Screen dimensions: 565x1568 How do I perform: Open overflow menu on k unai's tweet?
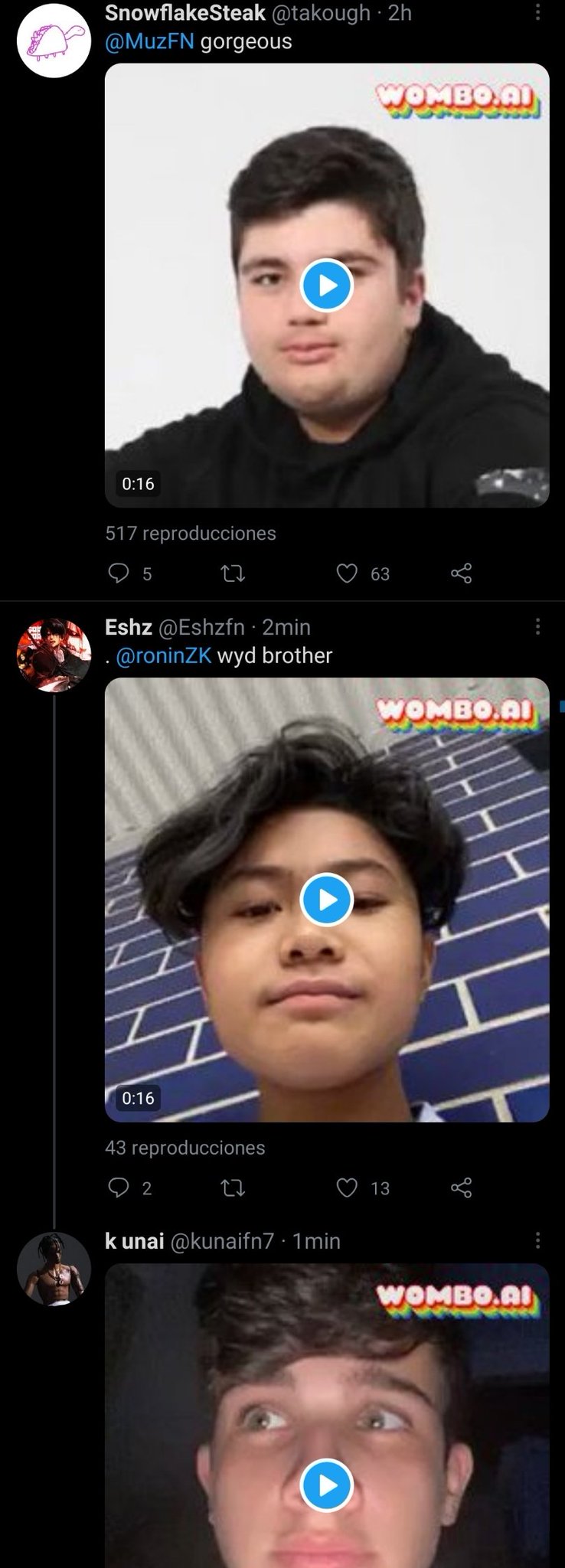click(537, 1240)
